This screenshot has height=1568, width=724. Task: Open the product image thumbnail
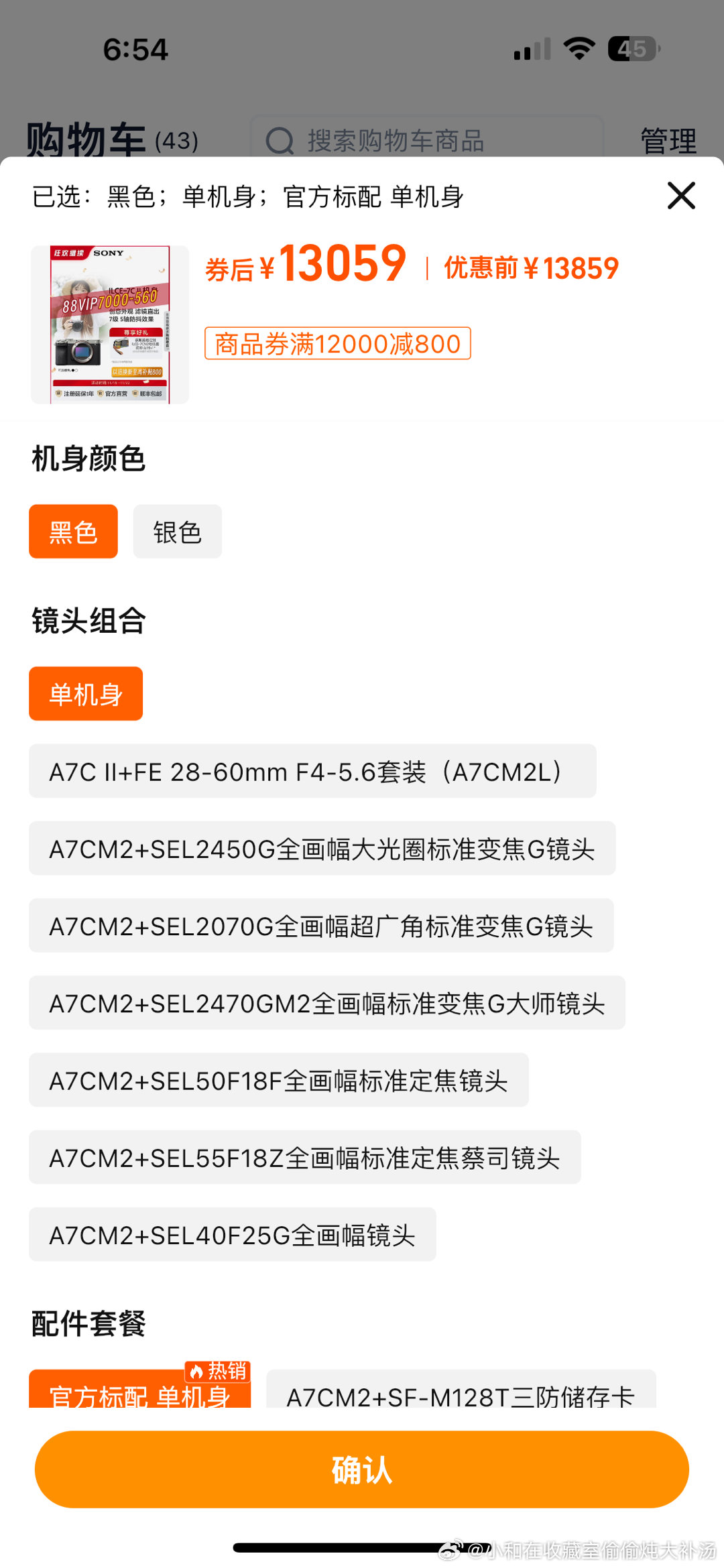[x=110, y=325]
